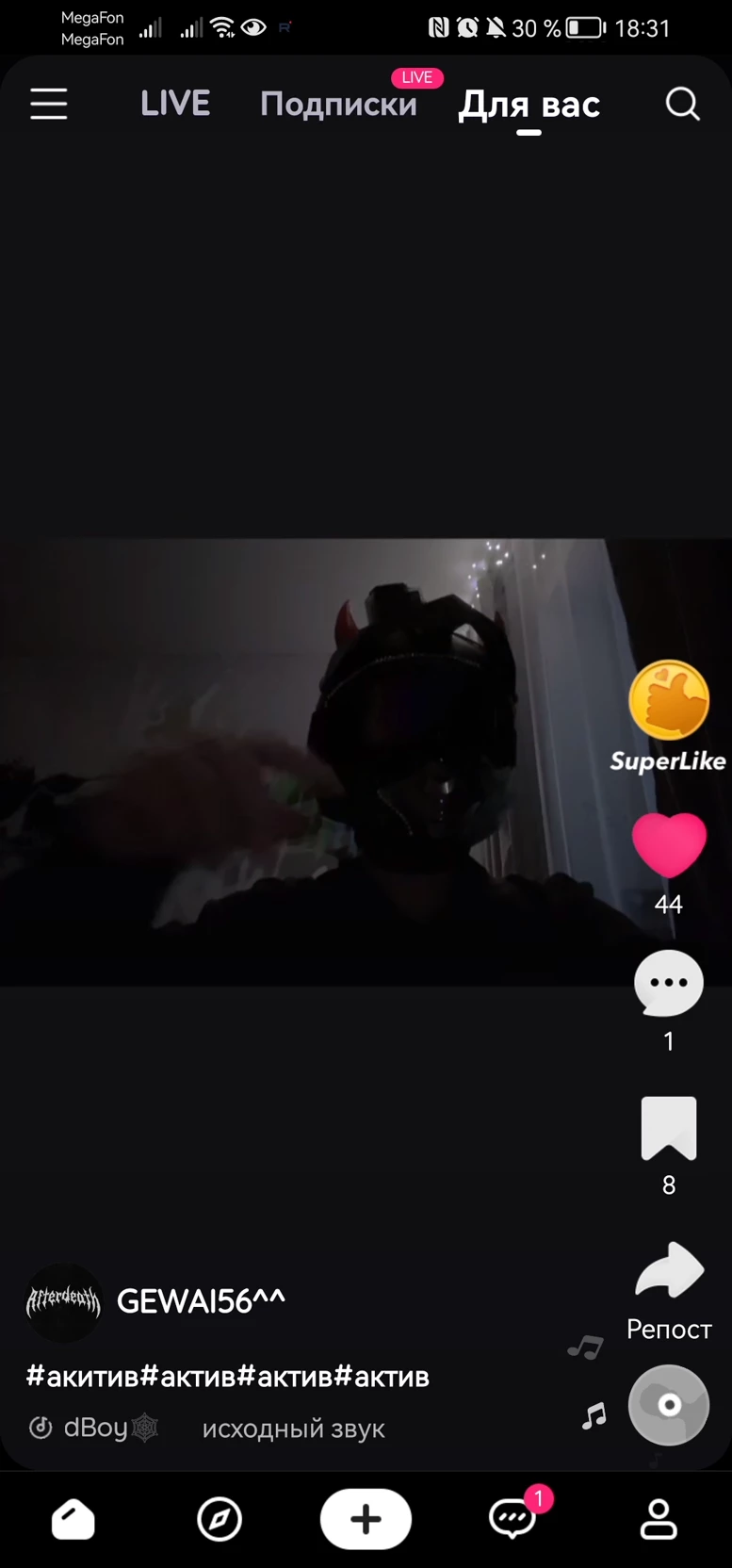Open the discover compass tab
The height and width of the screenshot is (1568, 732).
coord(220,1519)
